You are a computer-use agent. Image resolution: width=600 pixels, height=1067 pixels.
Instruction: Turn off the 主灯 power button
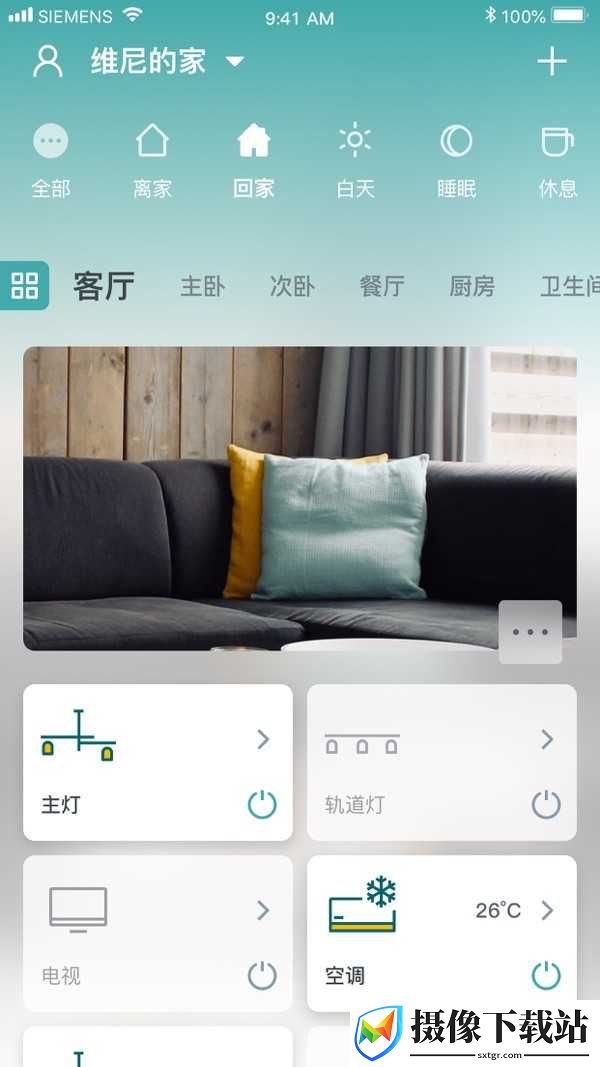click(x=262, y=805)
